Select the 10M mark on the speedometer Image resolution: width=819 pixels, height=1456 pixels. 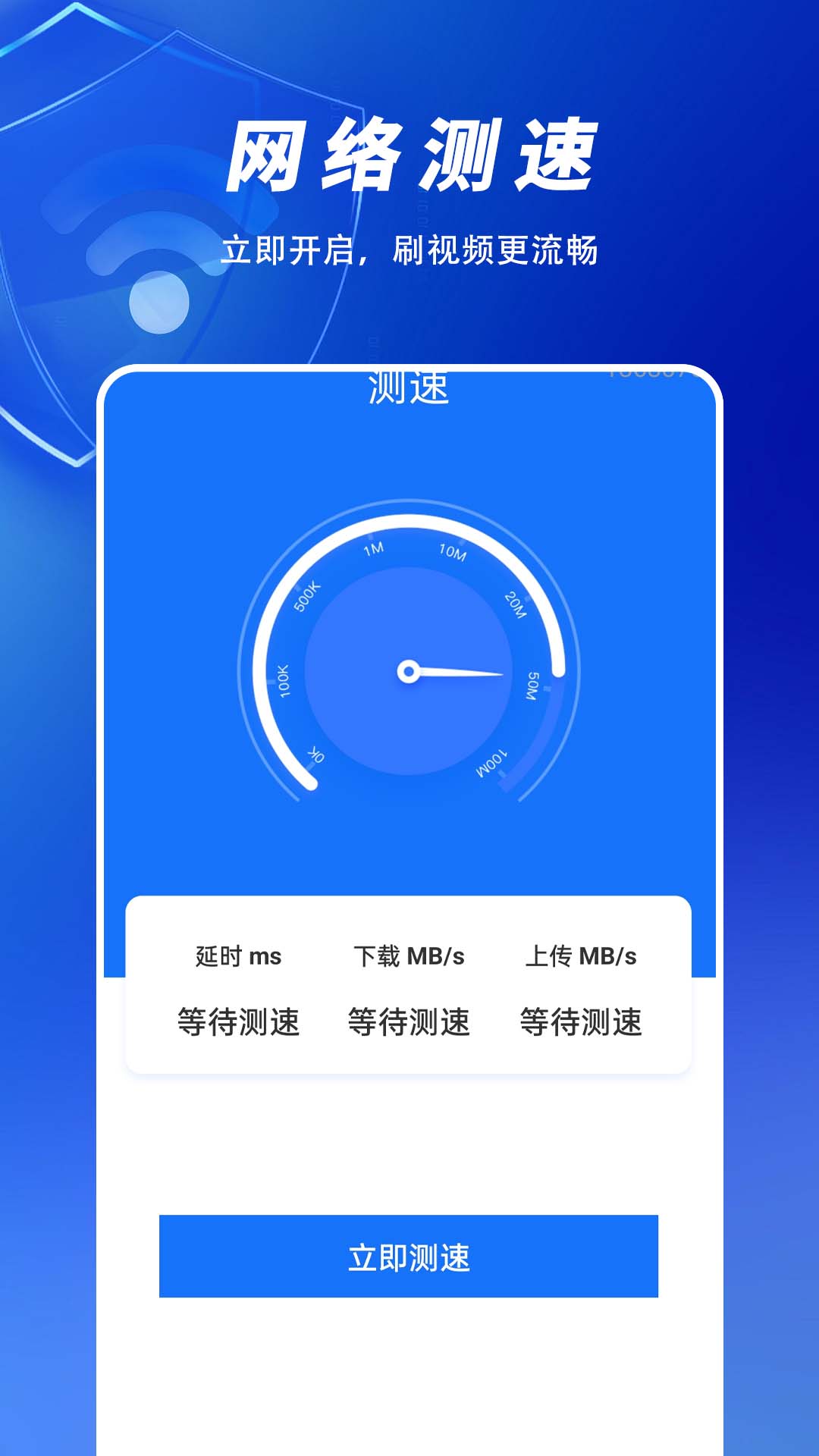tap(451, 551)
